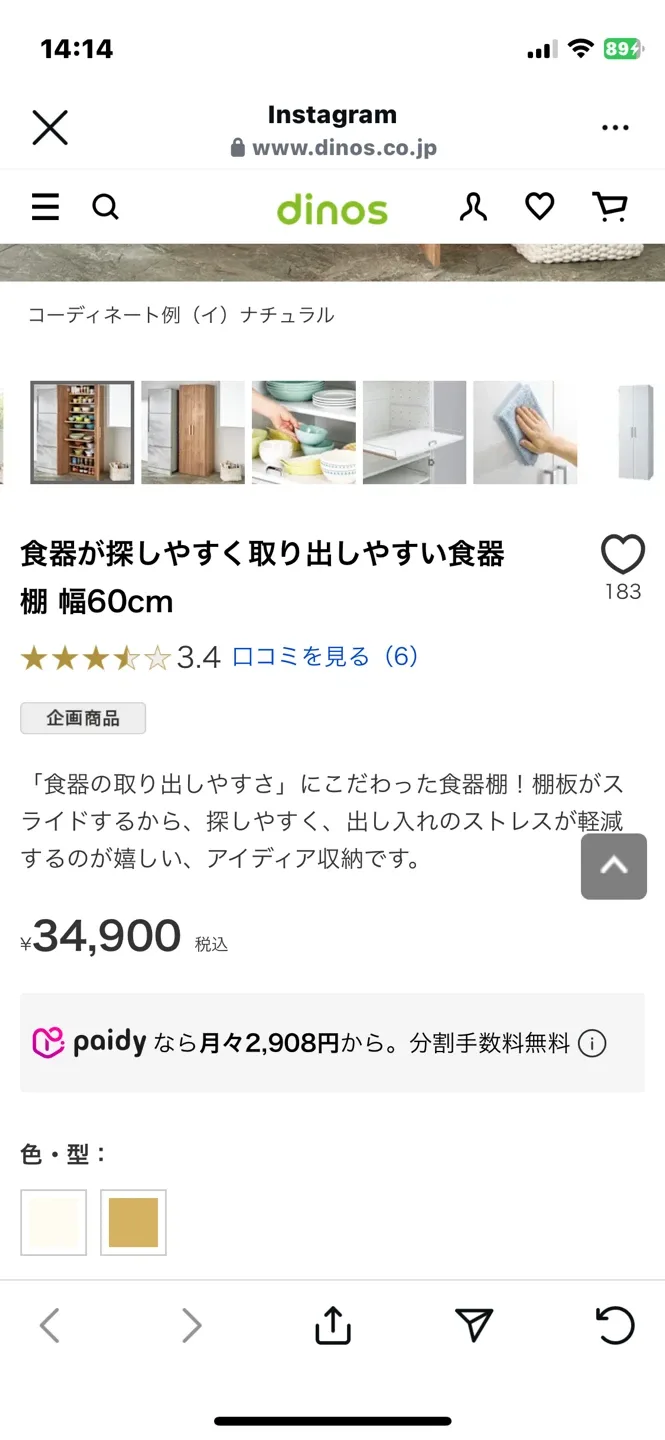This screenshot has height=1440, width=665.
Task: View the favorites list in header
Action: click(540, 207)
